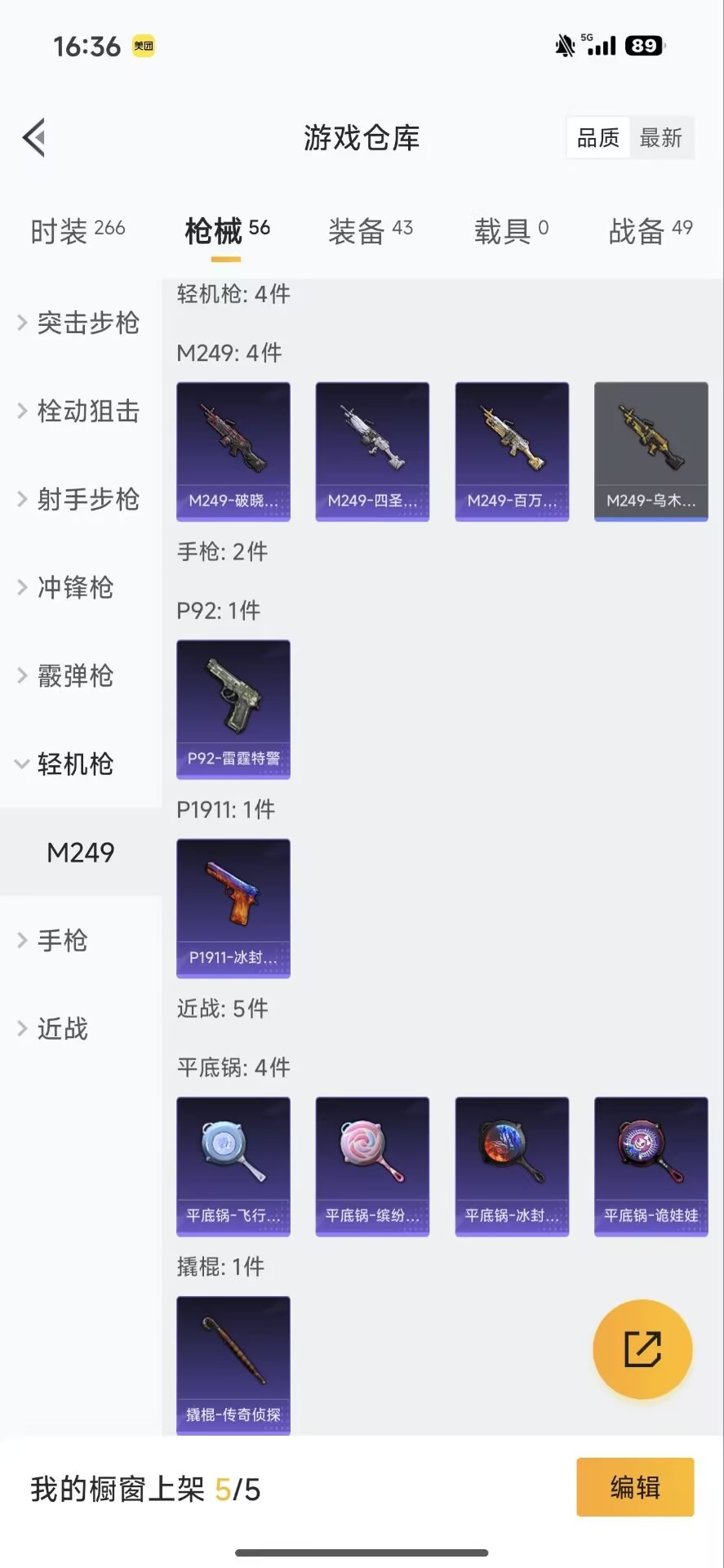
Task: Switch to the 战备 tab
Action: (x=649, y=230)
